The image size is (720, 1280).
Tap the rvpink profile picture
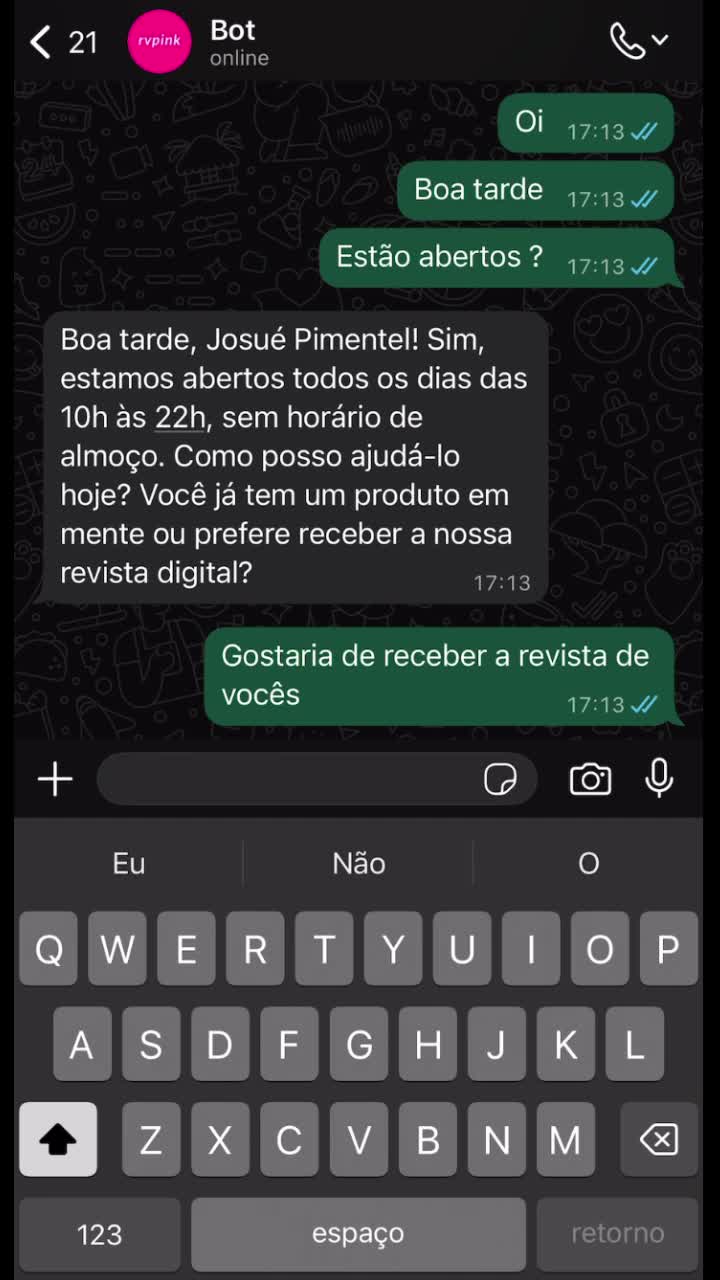tap(159, 42)
